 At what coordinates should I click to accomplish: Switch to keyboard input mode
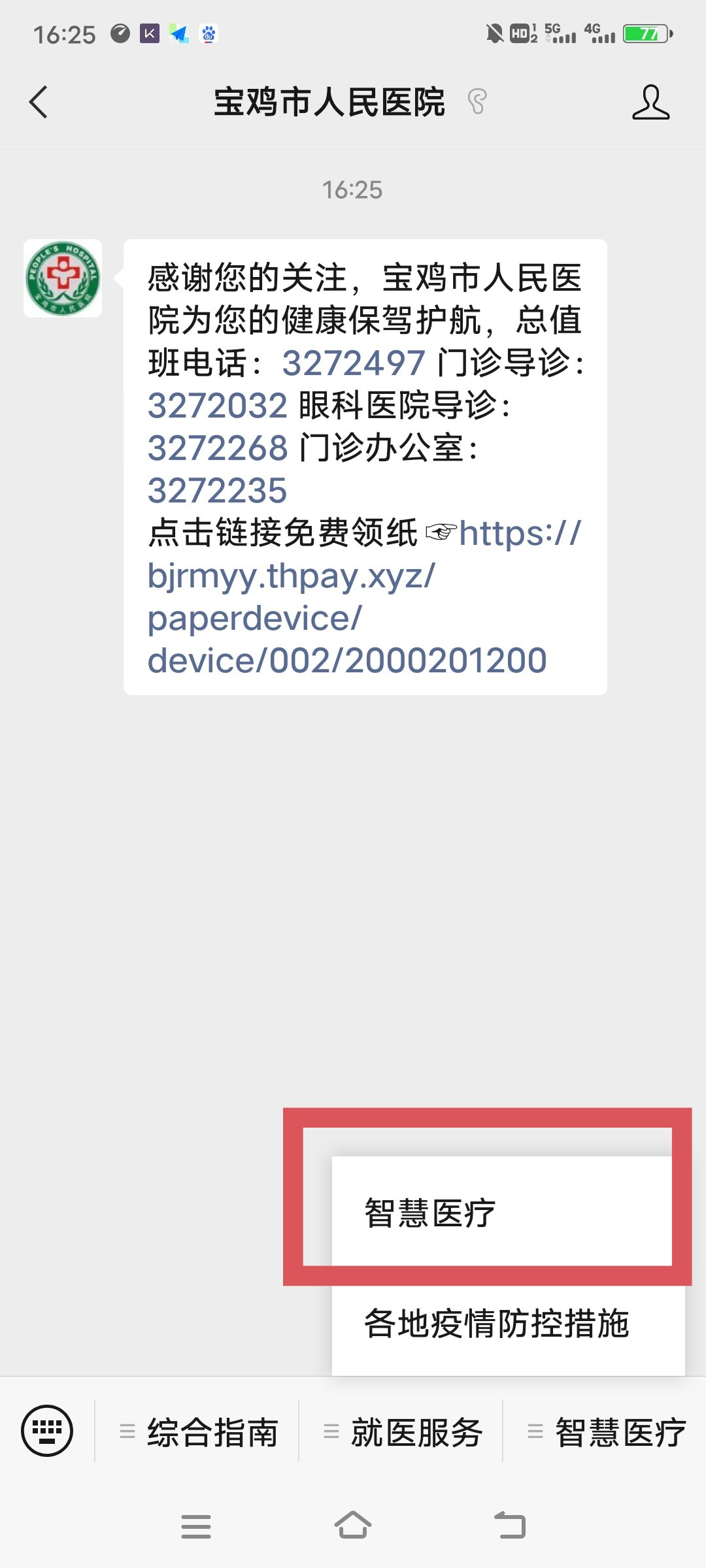click(47, 1431)
